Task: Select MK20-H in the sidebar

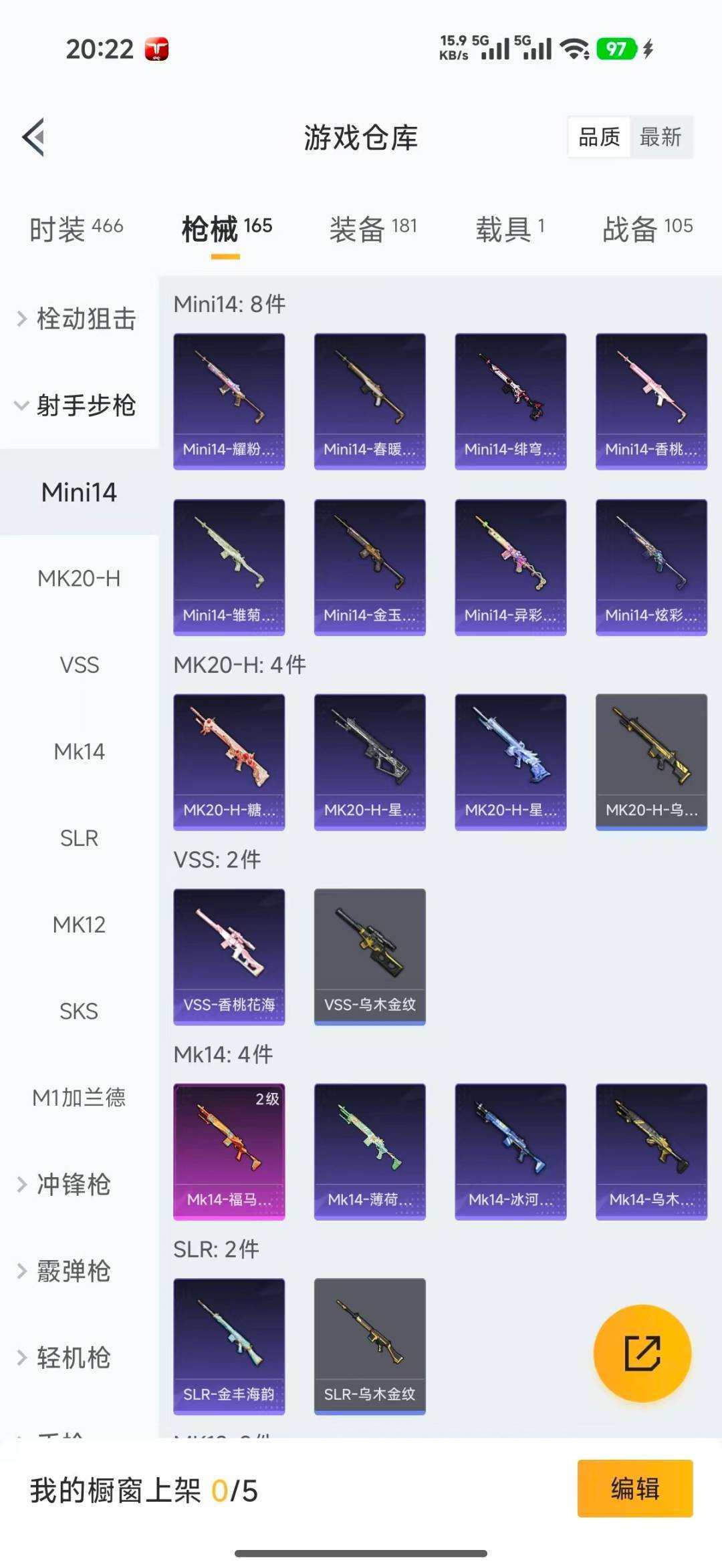Action: click(79, 579)
